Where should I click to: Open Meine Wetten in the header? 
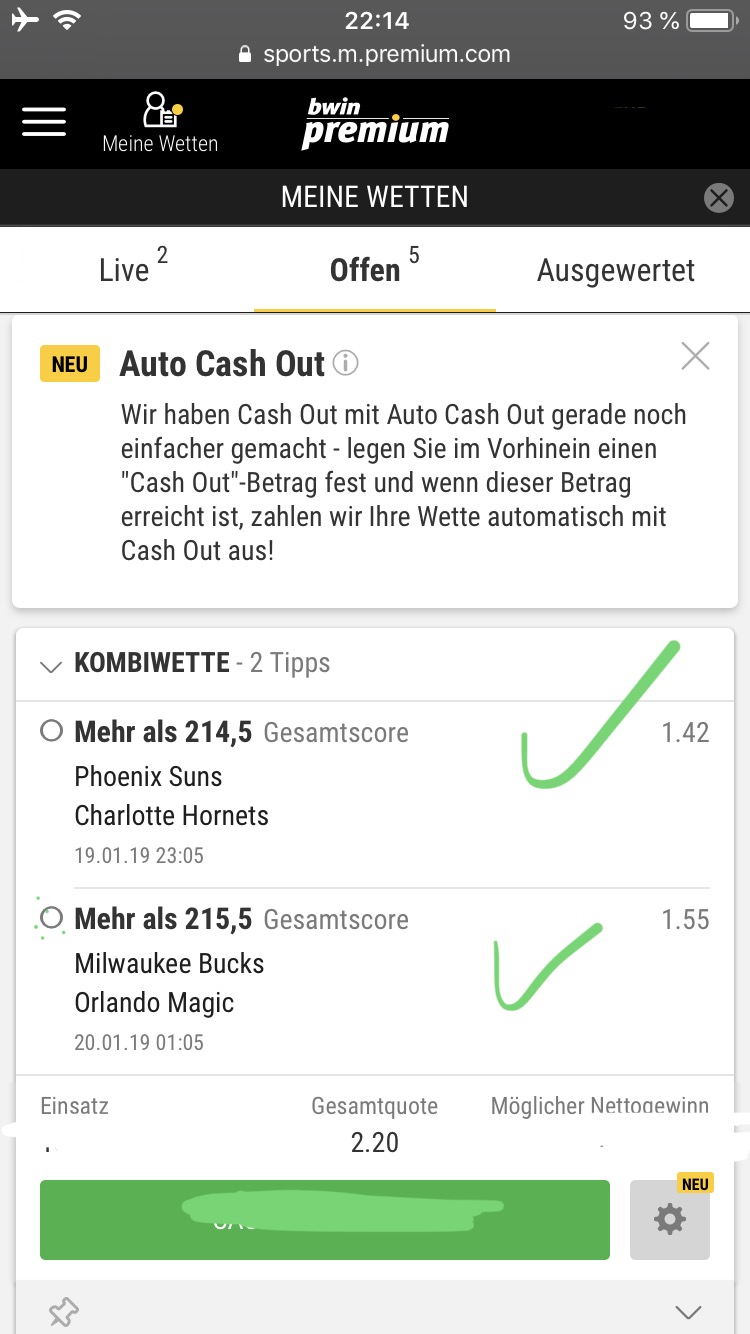tap(160, 123)
